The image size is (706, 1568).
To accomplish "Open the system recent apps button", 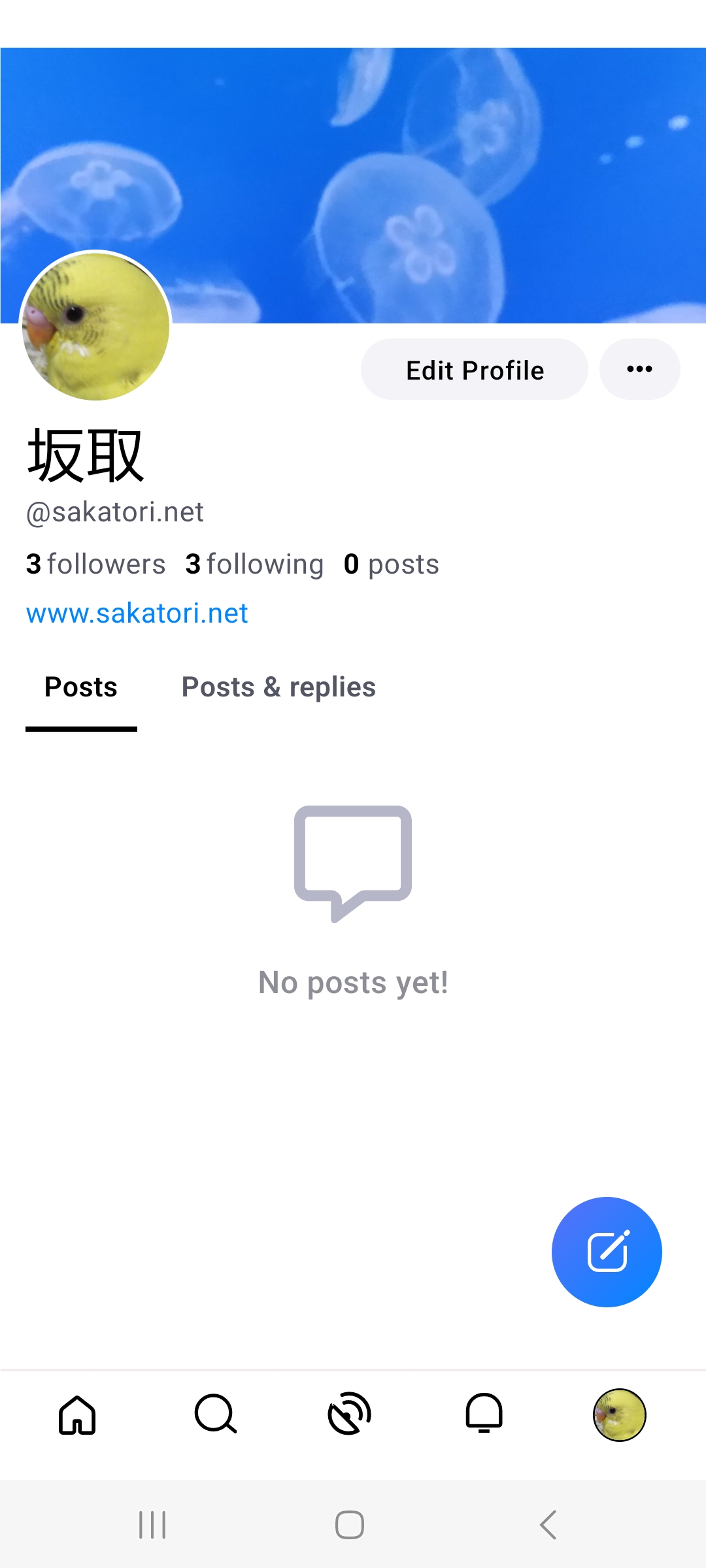I will (x=152, y=1525).
